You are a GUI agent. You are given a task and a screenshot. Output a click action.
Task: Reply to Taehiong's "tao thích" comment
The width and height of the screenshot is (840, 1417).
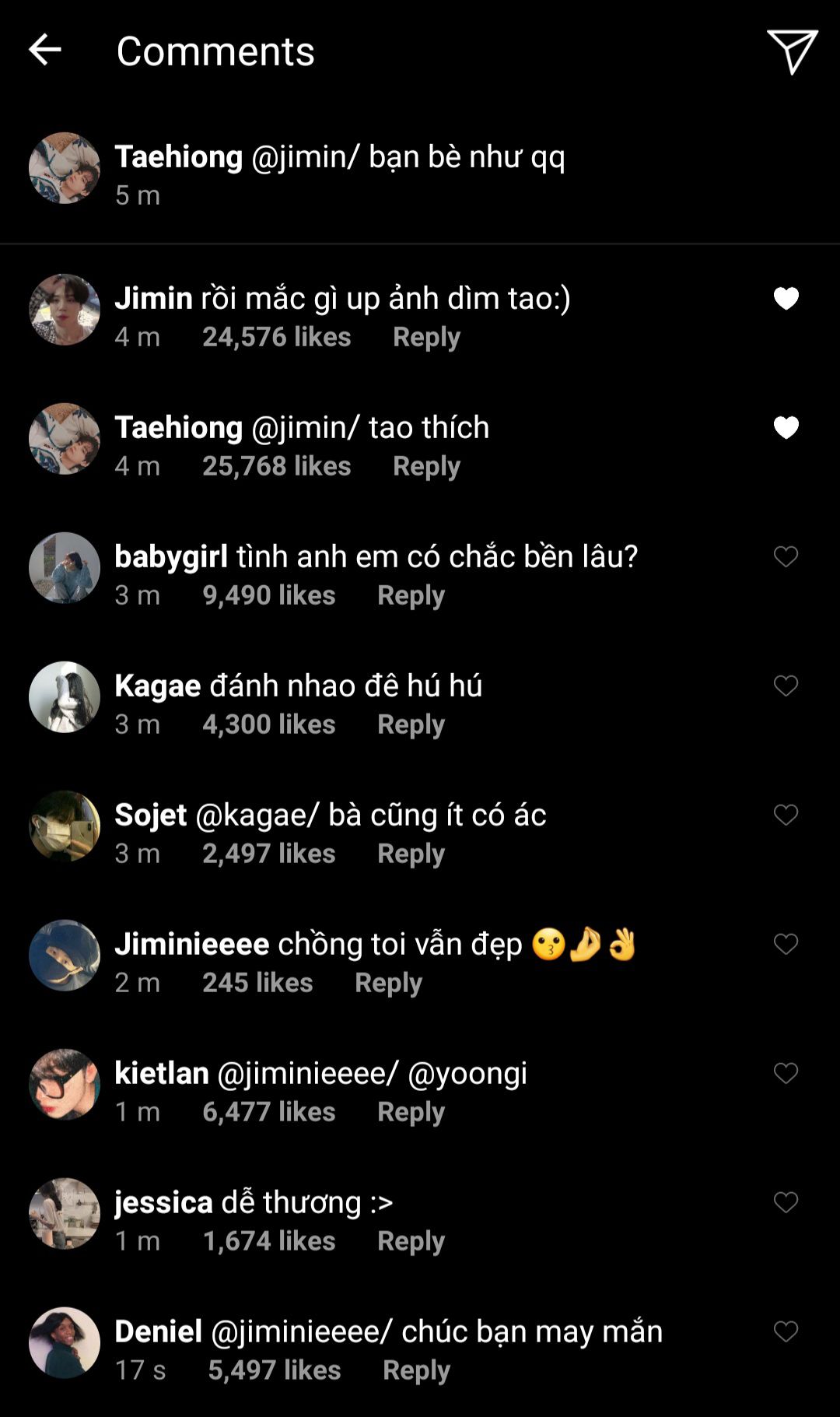click(426, 466)
